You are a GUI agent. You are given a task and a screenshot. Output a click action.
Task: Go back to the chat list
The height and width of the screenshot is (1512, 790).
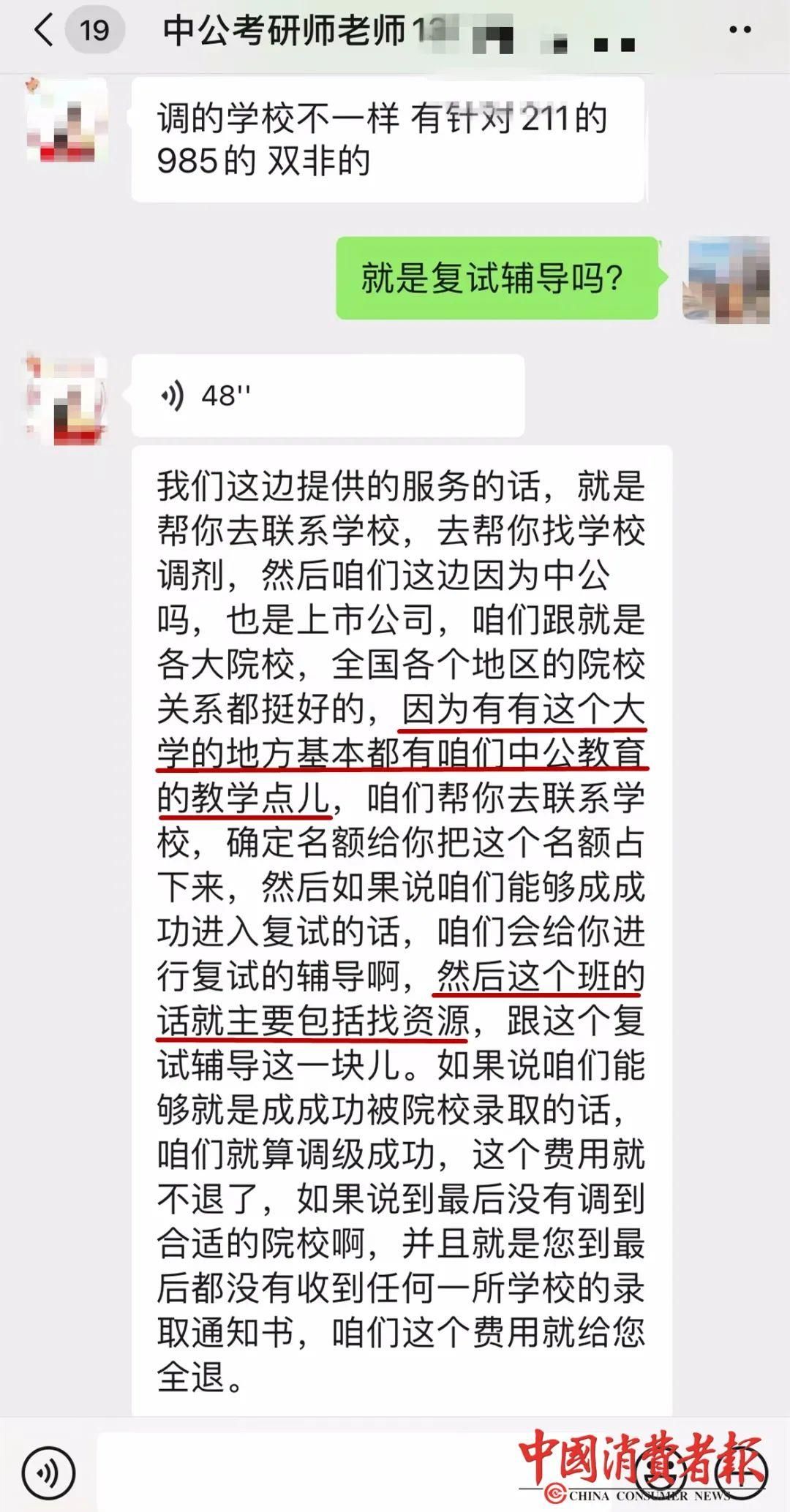[44, 31]
